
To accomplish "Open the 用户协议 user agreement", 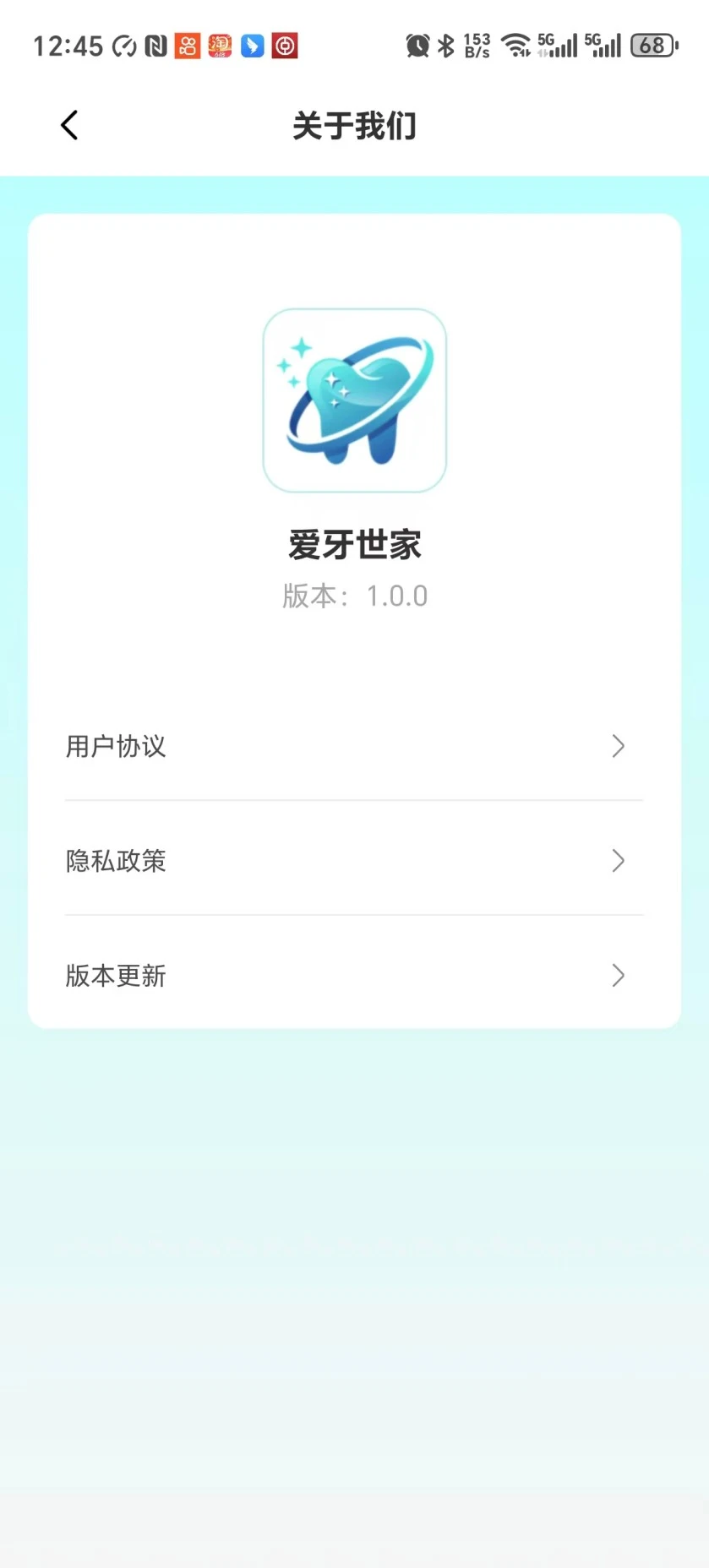I will 115,746.
